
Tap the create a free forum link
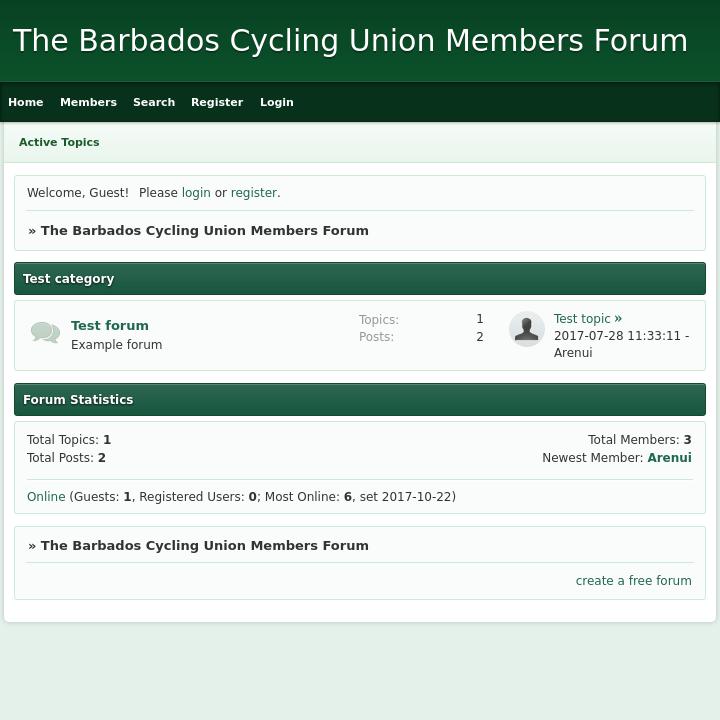[x=633, y=581]
